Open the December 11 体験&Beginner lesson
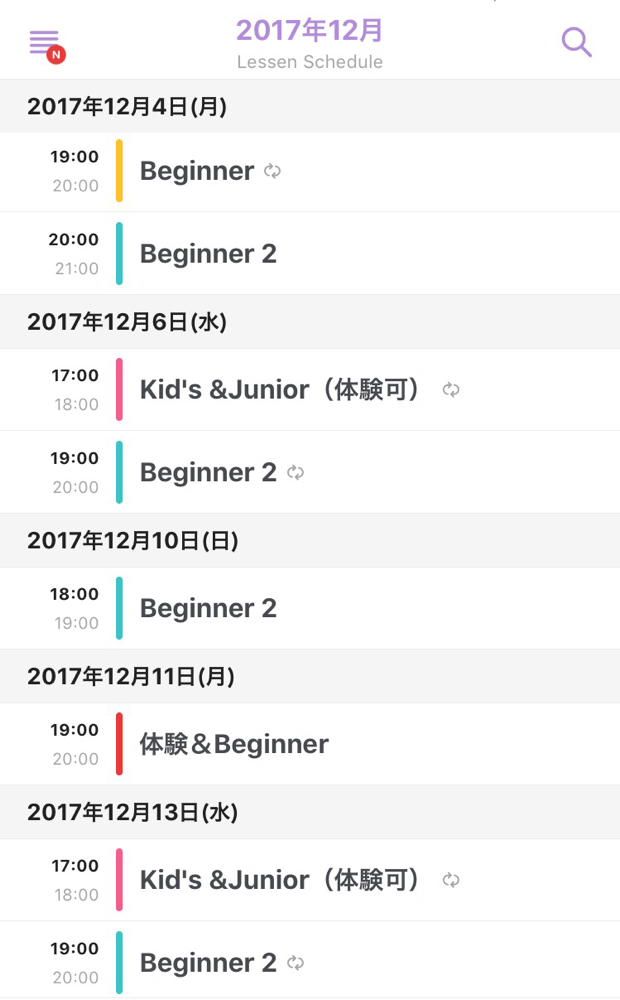The height and width of the screenshot is (1000, 620). 310,744
